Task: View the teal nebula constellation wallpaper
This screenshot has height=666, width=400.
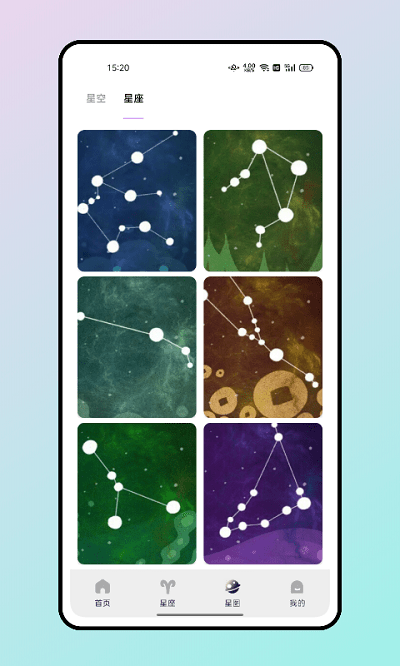Action: click(137, 347)
